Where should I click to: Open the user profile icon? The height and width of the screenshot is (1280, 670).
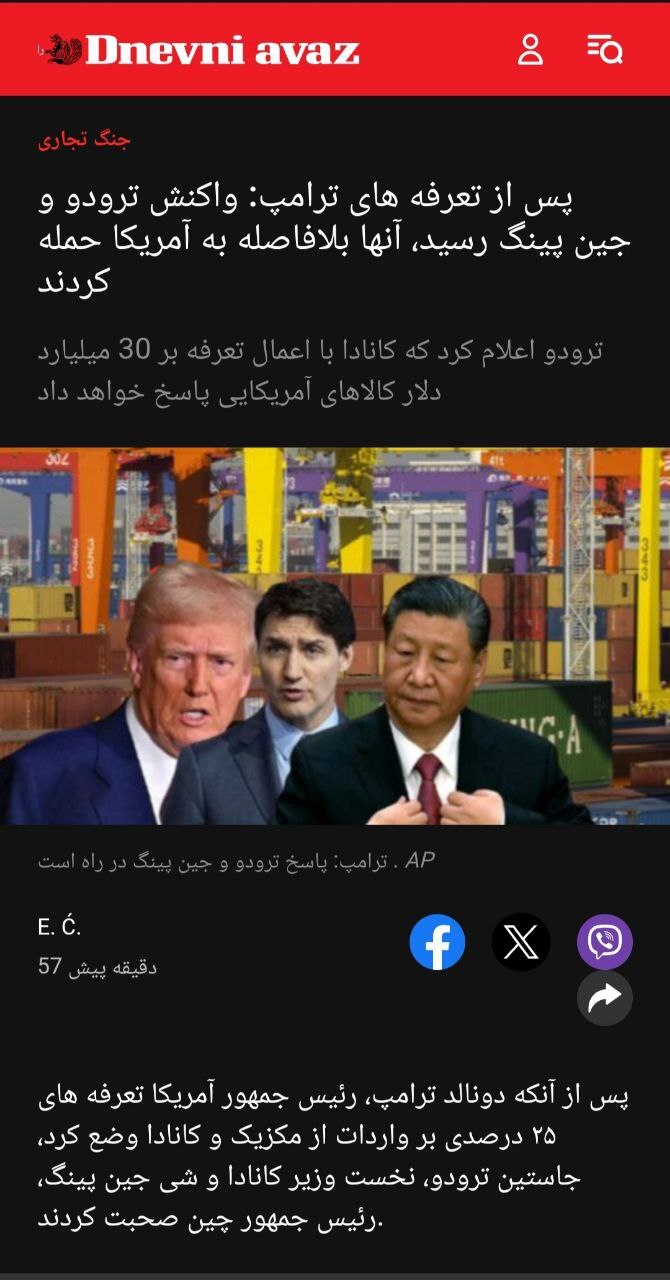(x=530, y=49)
